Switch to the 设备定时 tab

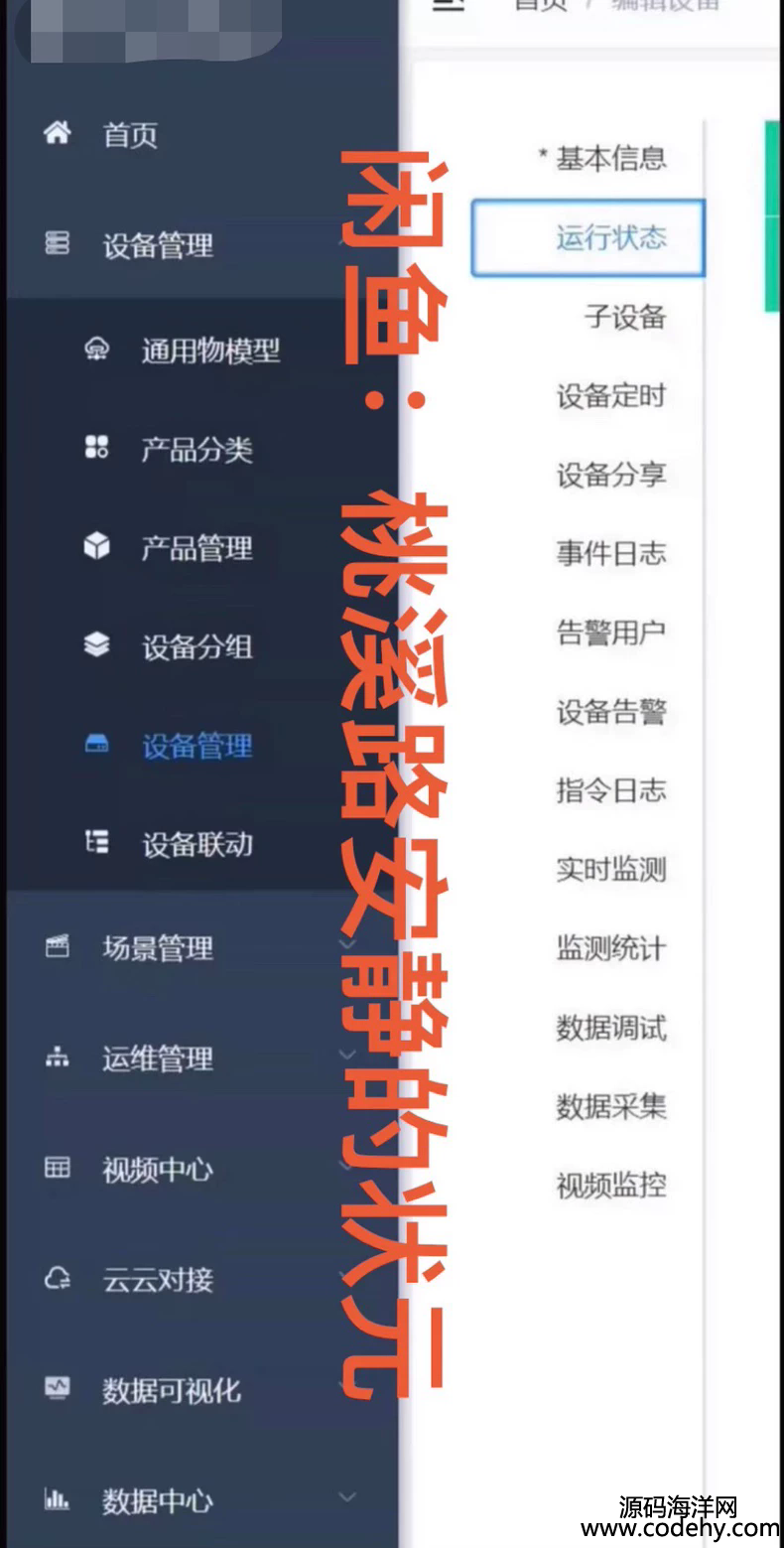click(x=610, y=396)
